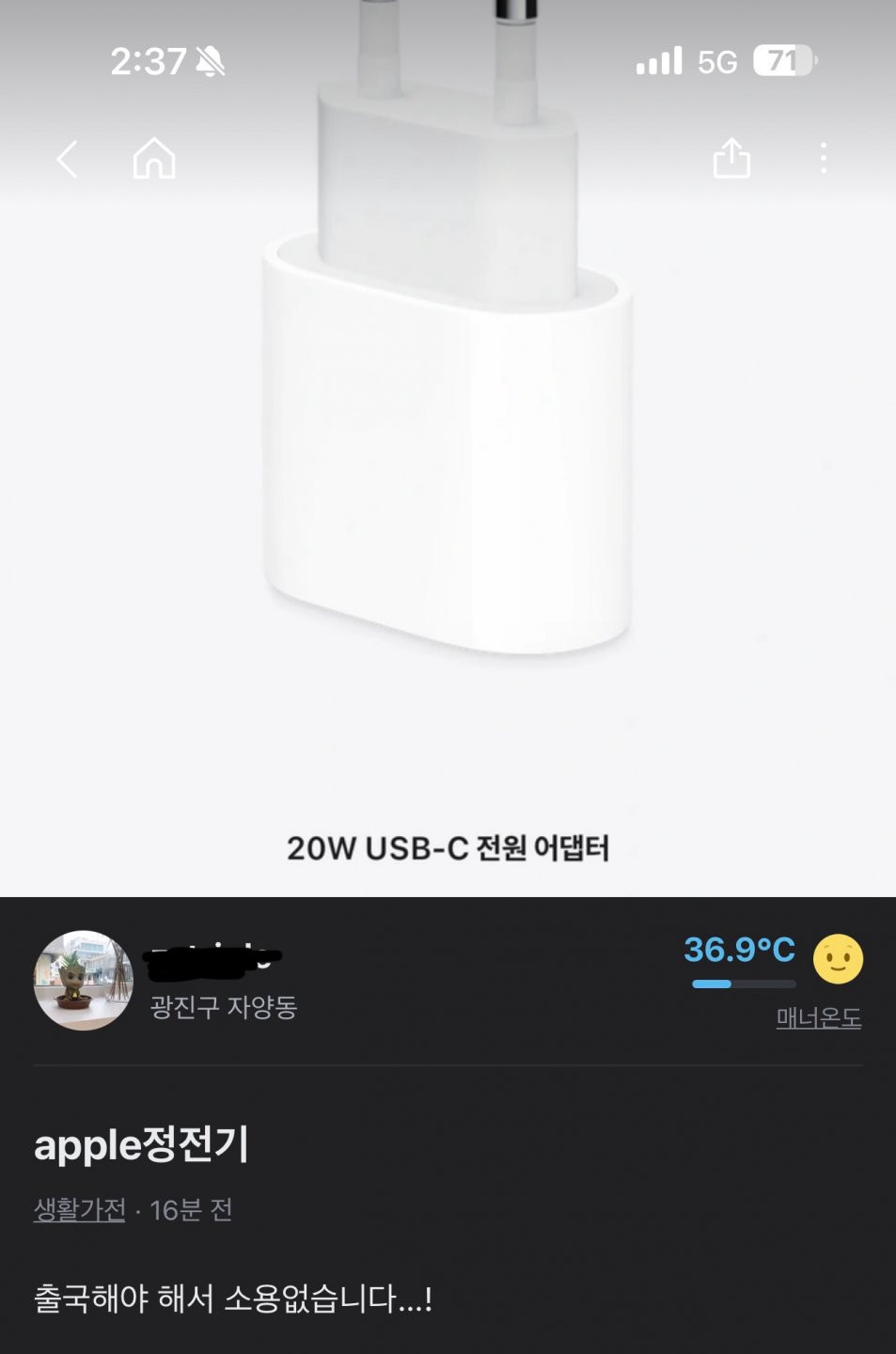Tap the 매너온도 link

coord(818,1017)
